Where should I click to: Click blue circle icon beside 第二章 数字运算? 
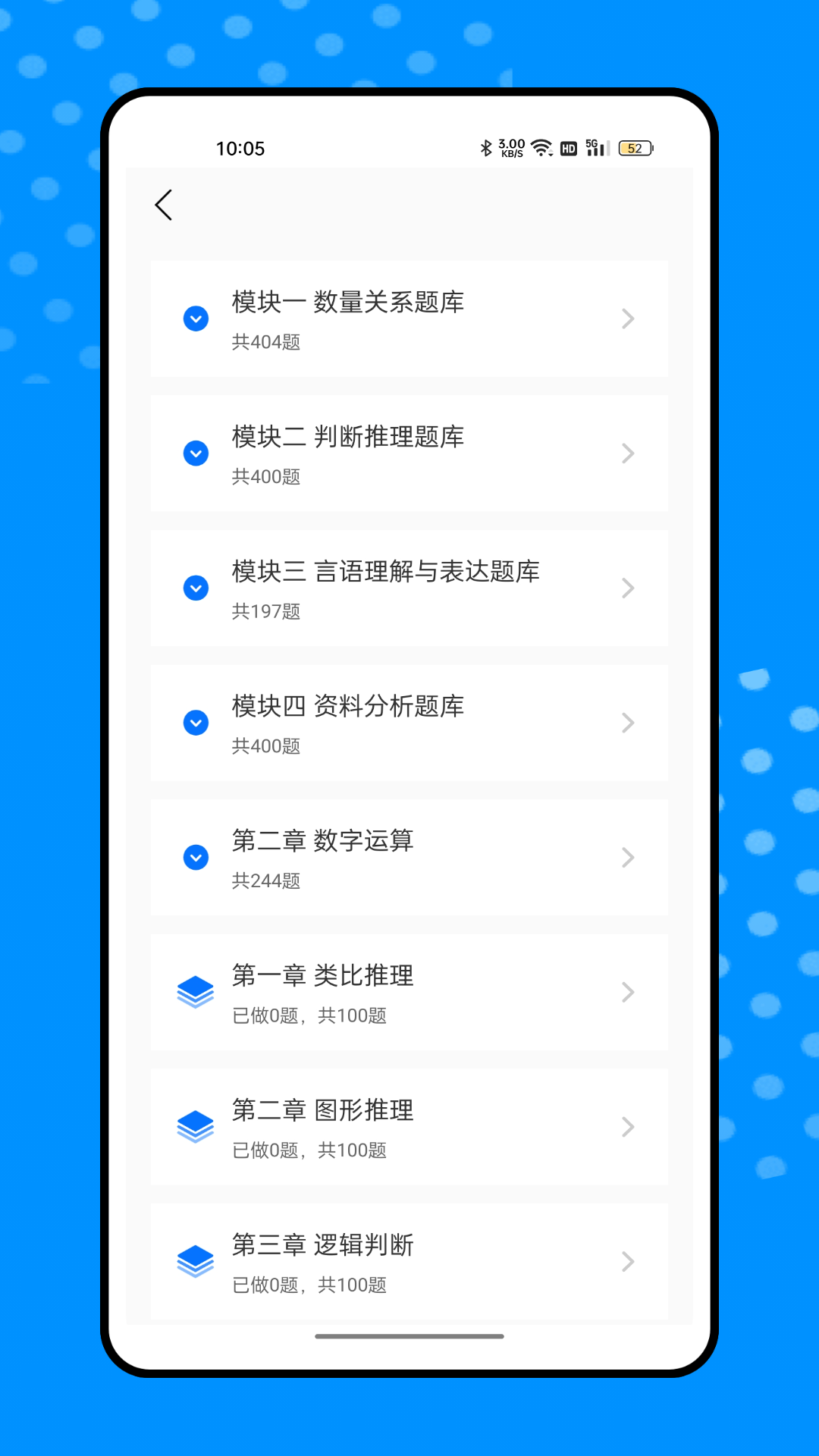pyautogui.click(x=196, y=857)
